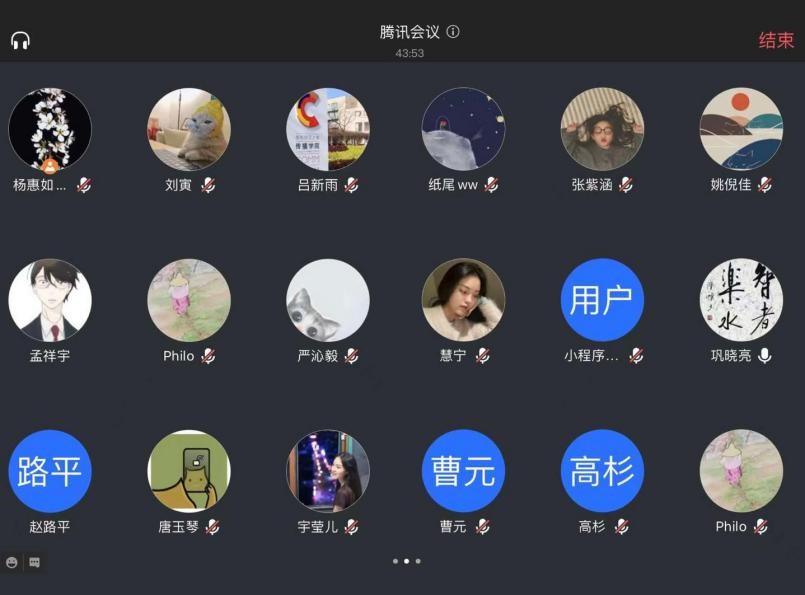Tap the headphone audio icon
The image size is (805, 595).
click(x=20, y=40)
